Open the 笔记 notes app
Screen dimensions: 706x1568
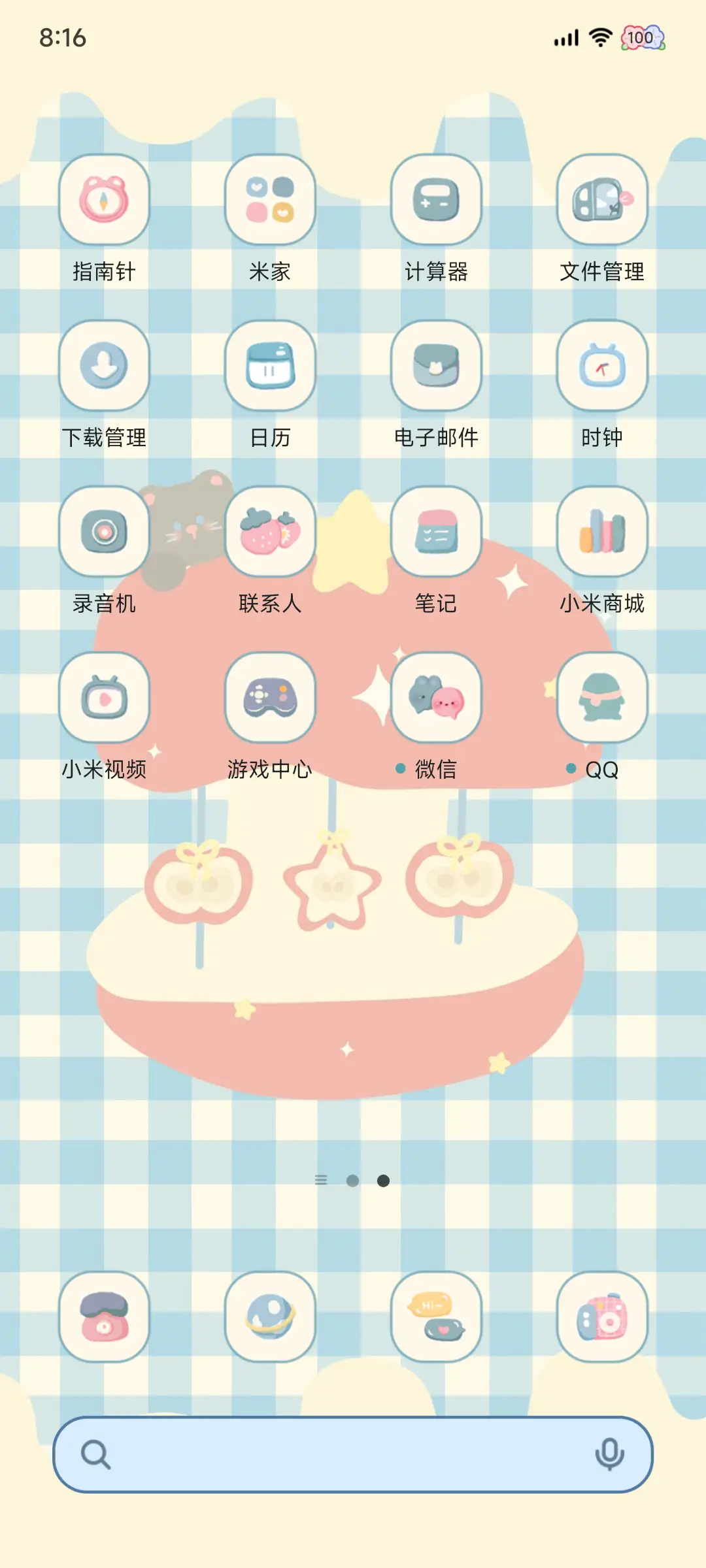[436, 533]
